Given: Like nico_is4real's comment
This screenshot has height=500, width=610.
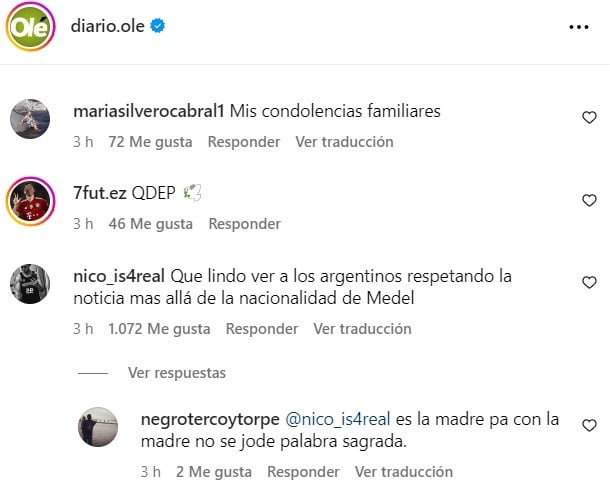Looking at the screenshot, I should tap(589, 284).
